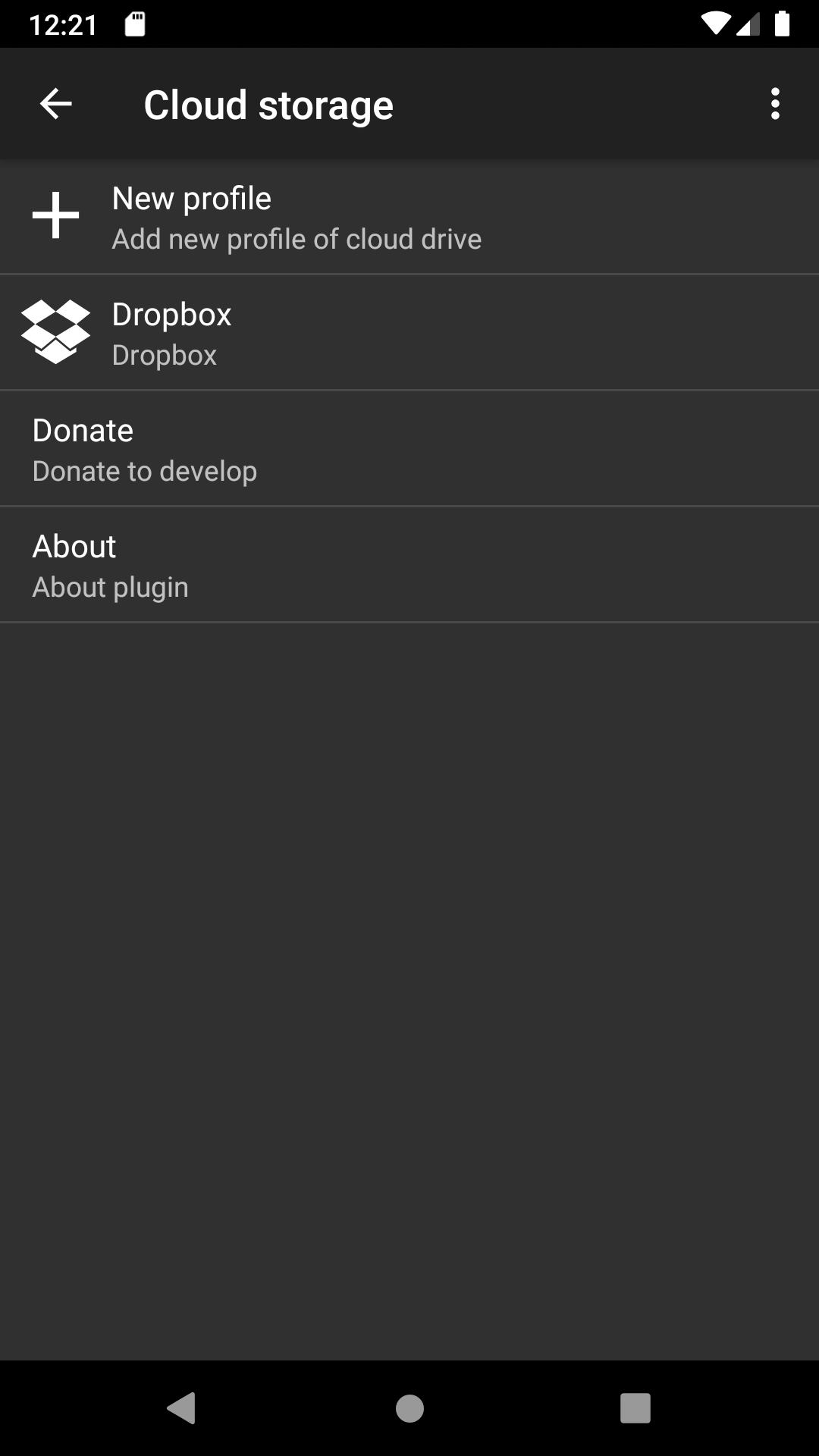
Task: Open the overflow menu
Action: pyautogui.click(x=774, y=104)
